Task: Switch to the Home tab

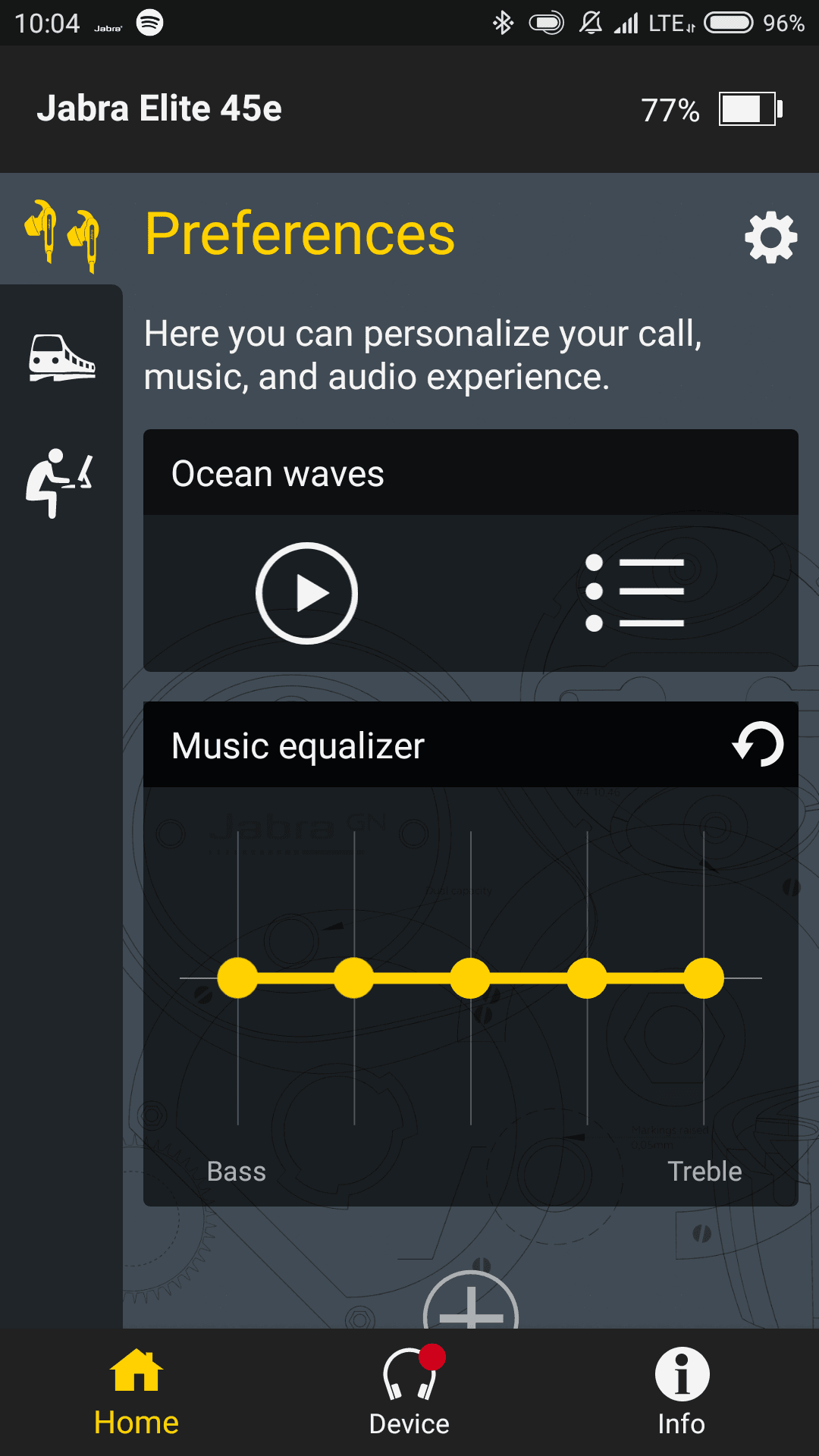Action: tap(136, 1392)
